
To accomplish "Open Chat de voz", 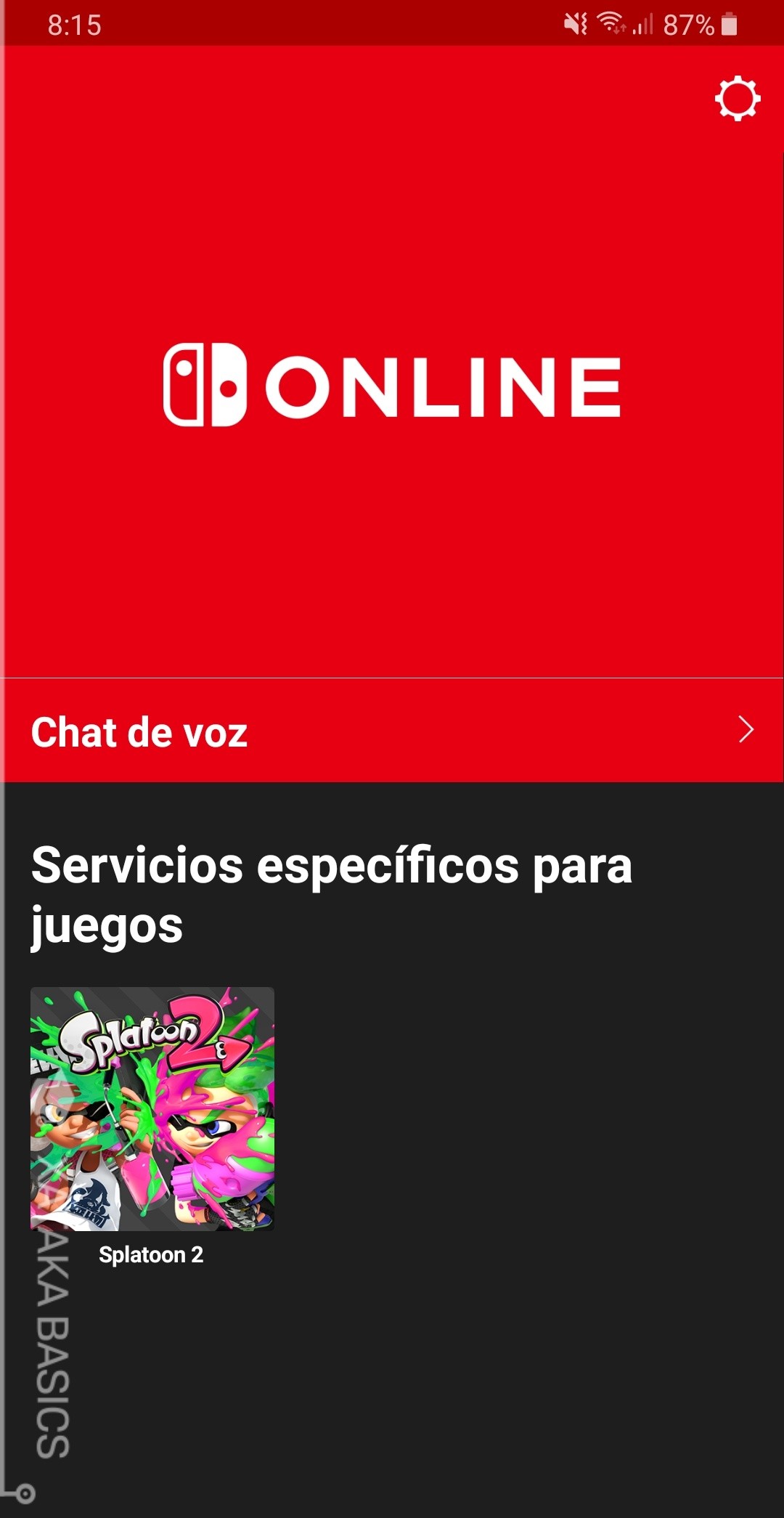I will tap(138, 731).
